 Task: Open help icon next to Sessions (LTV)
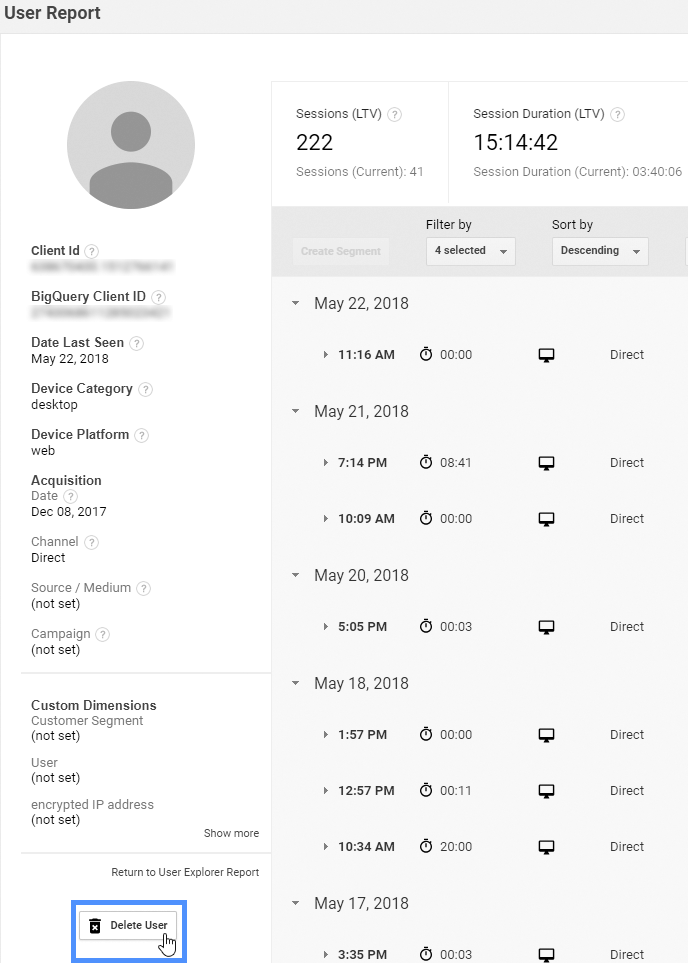(x=394, y=115)
